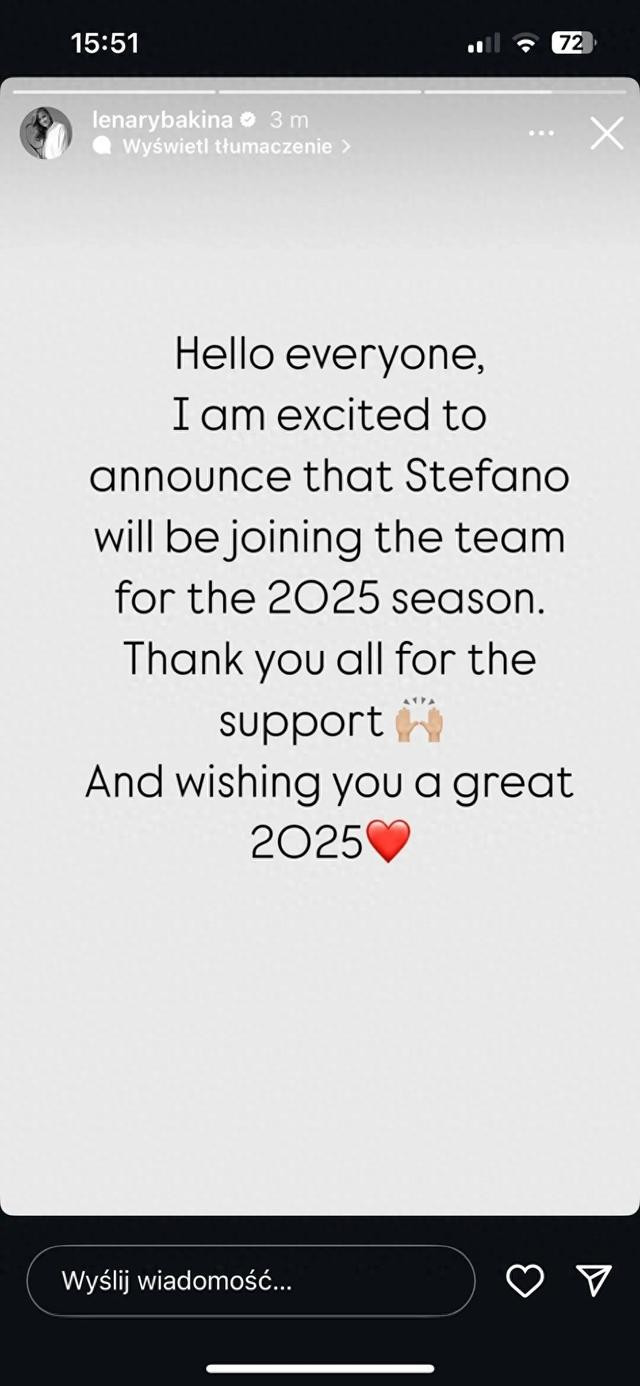Open the three-dot story options menu

click(x=541, y=133)
